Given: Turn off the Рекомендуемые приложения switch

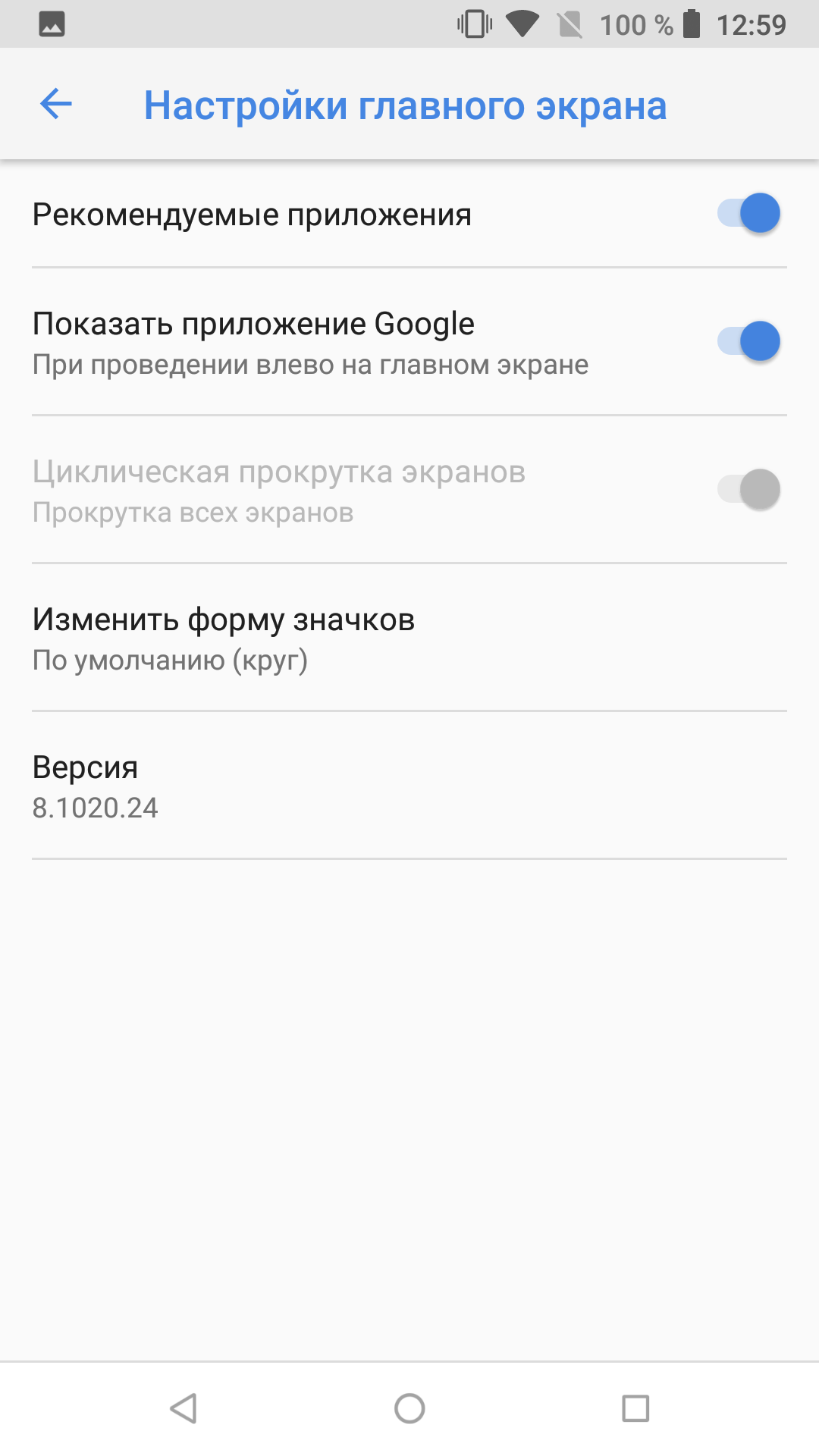Looking at the screenshot, I should pyautogui.click(x=749, y=213).
